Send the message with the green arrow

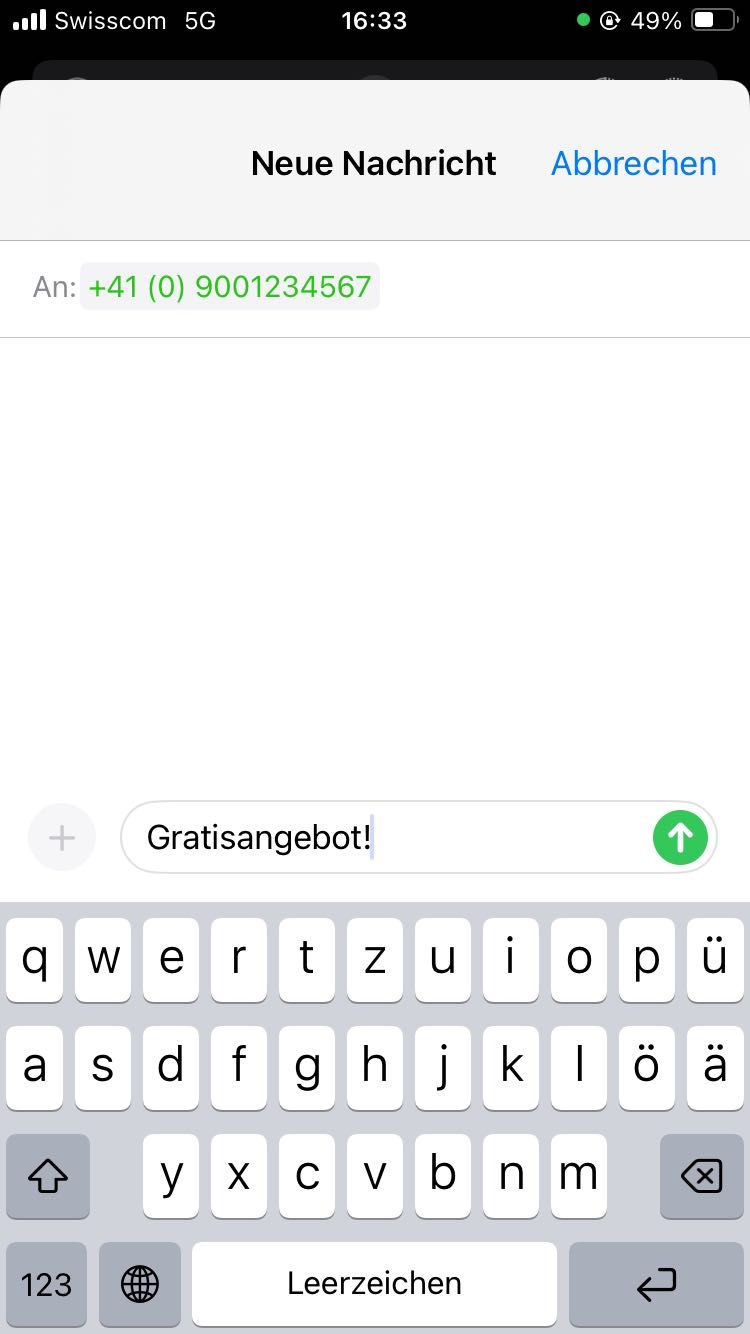click(x=680, y=837)
